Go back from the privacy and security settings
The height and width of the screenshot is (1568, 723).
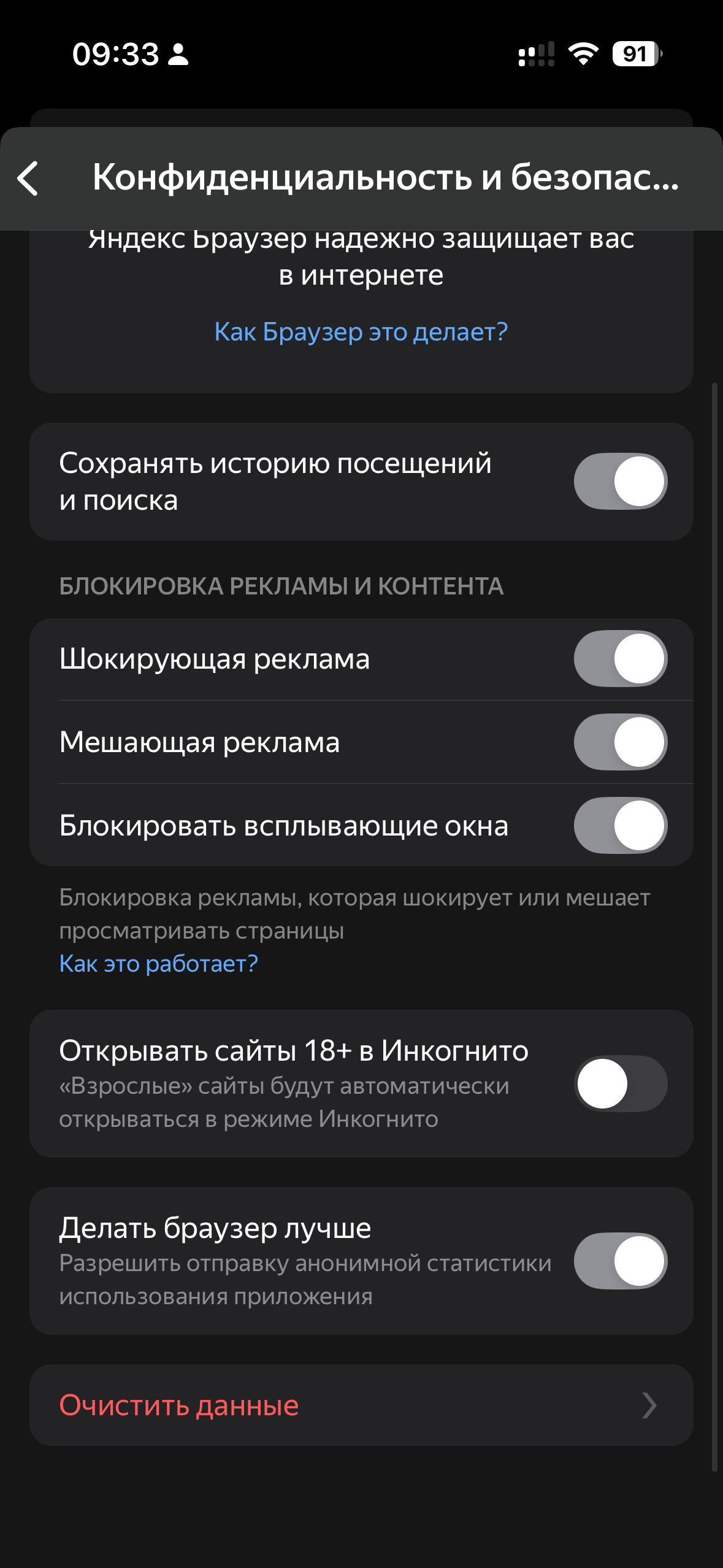(x=28, y=179)
